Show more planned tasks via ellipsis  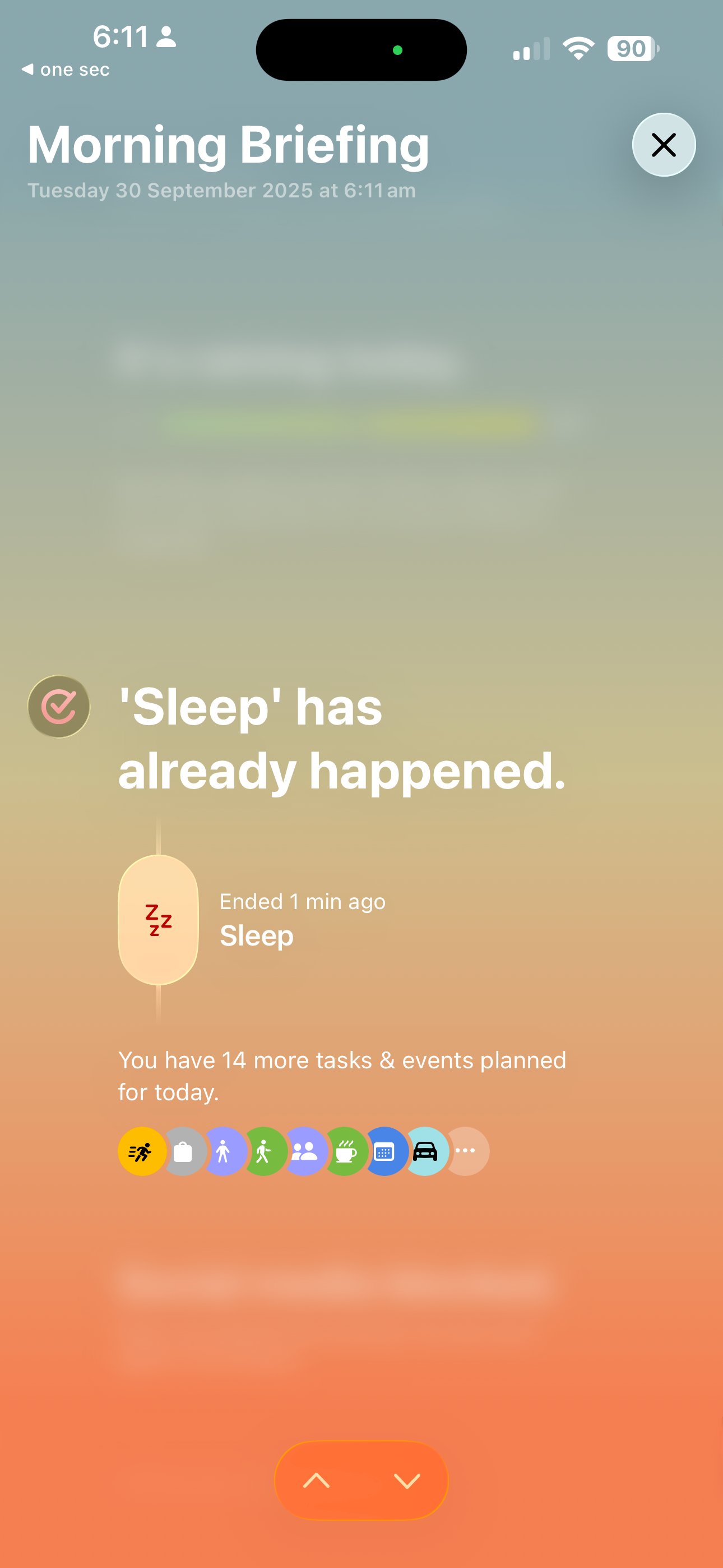[466, 1150]
